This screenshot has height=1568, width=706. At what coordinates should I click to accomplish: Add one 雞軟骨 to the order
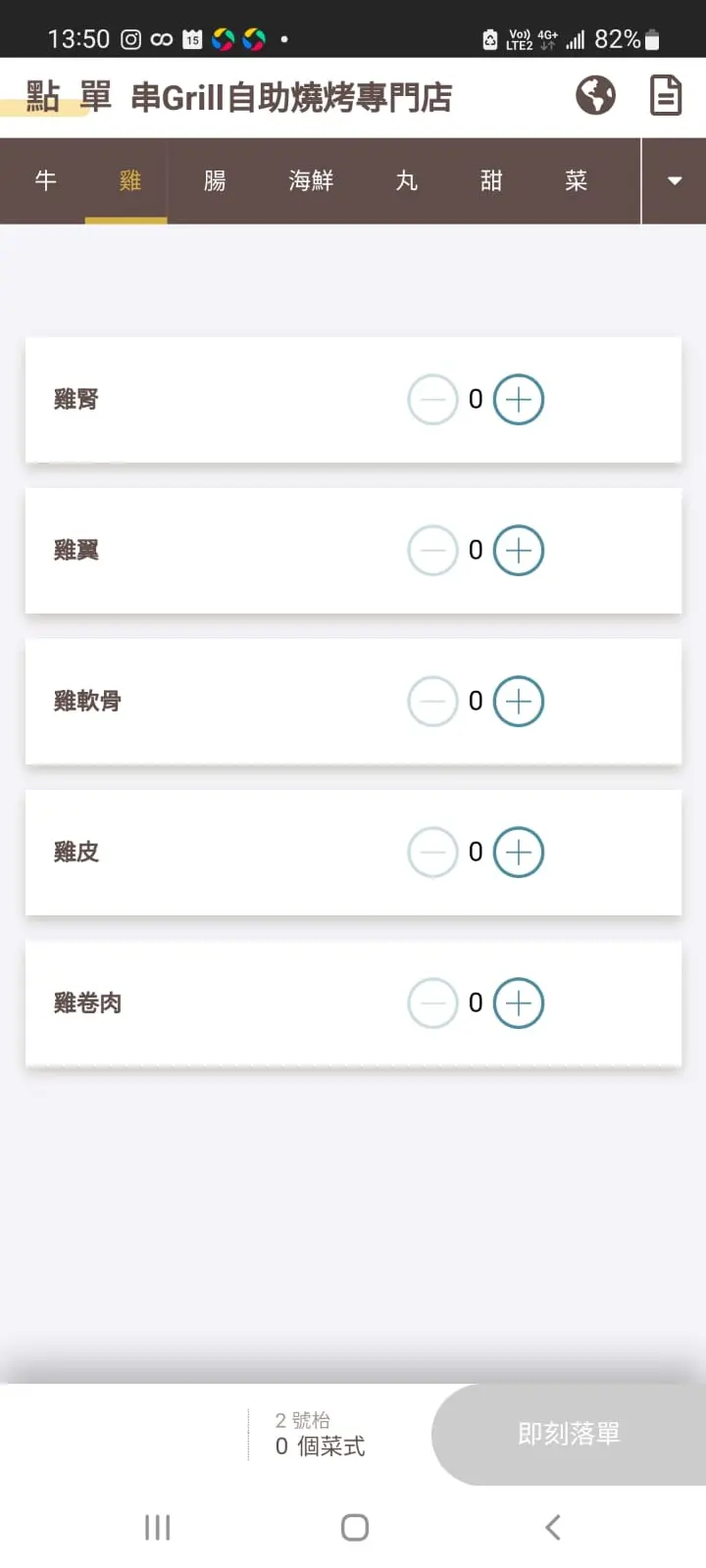tap(519, 702)
